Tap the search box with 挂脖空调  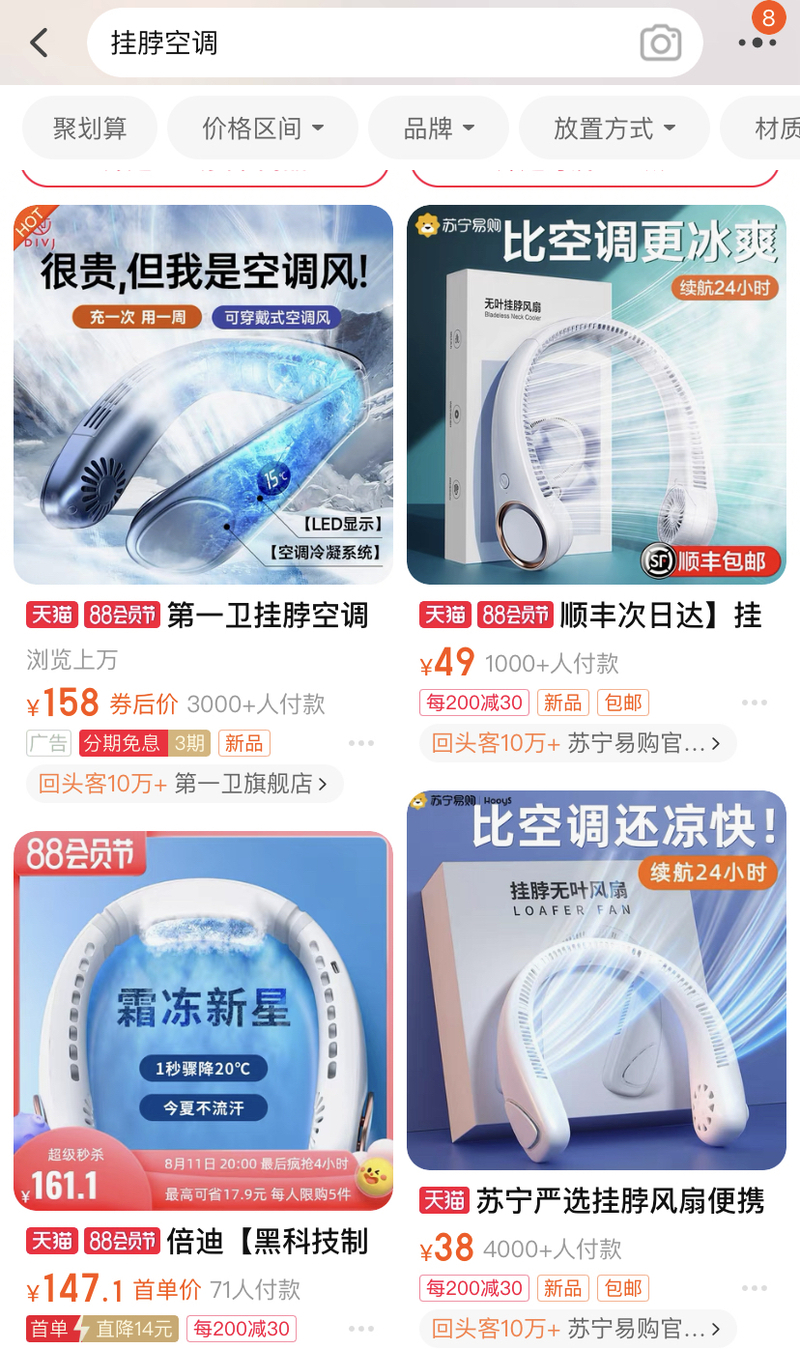360,43
